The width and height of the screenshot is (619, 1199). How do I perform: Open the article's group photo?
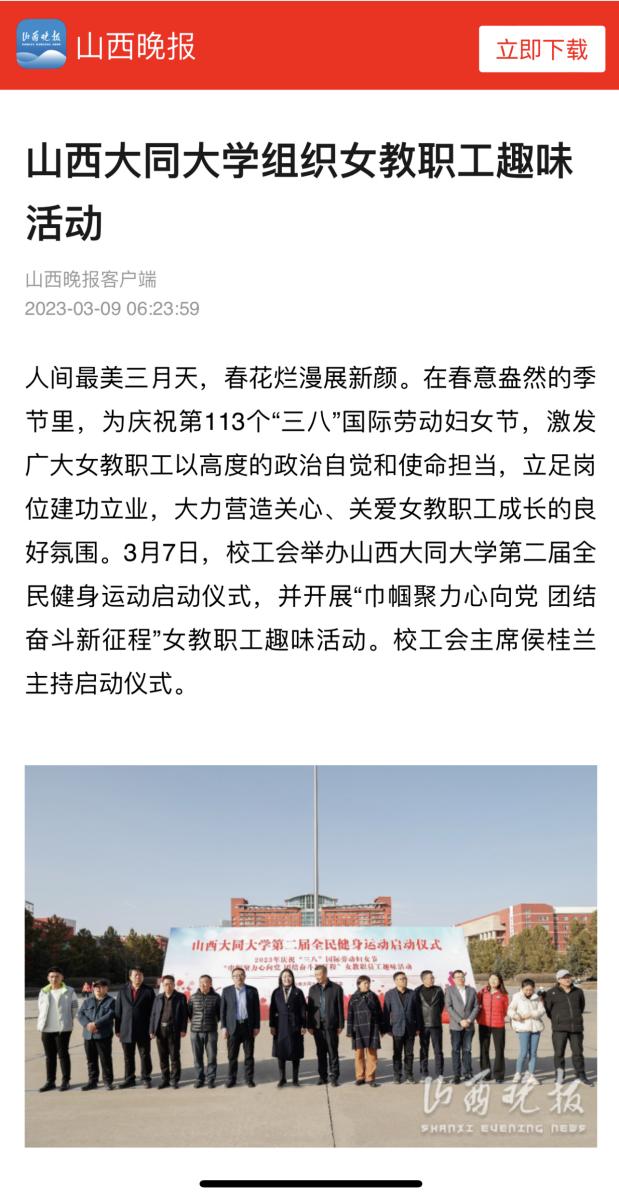click(310, 955)
